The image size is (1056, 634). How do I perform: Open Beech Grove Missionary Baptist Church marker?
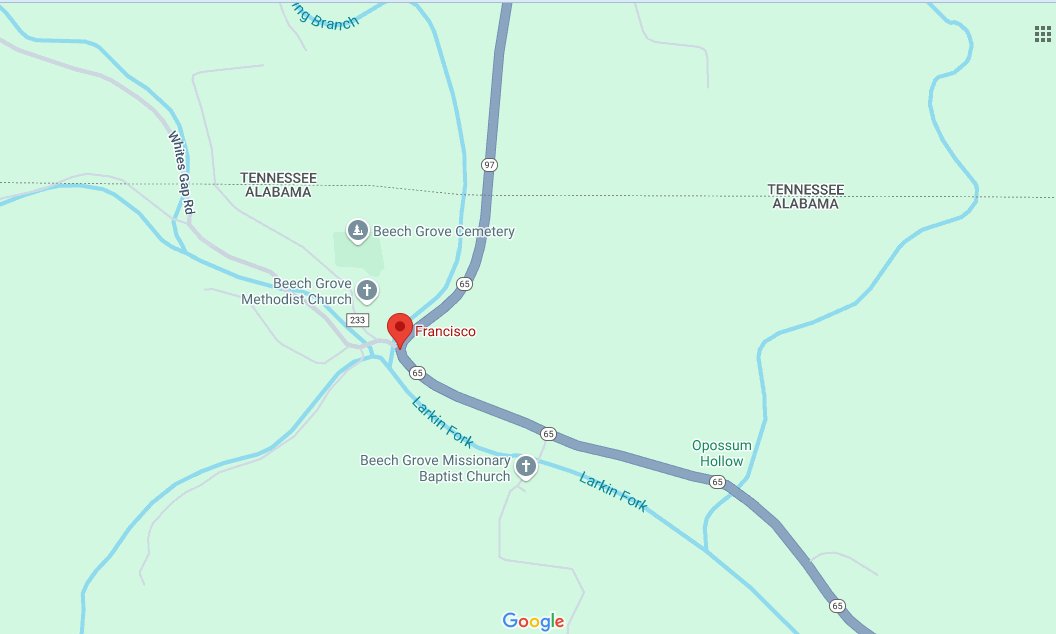[x=526, y=466]
